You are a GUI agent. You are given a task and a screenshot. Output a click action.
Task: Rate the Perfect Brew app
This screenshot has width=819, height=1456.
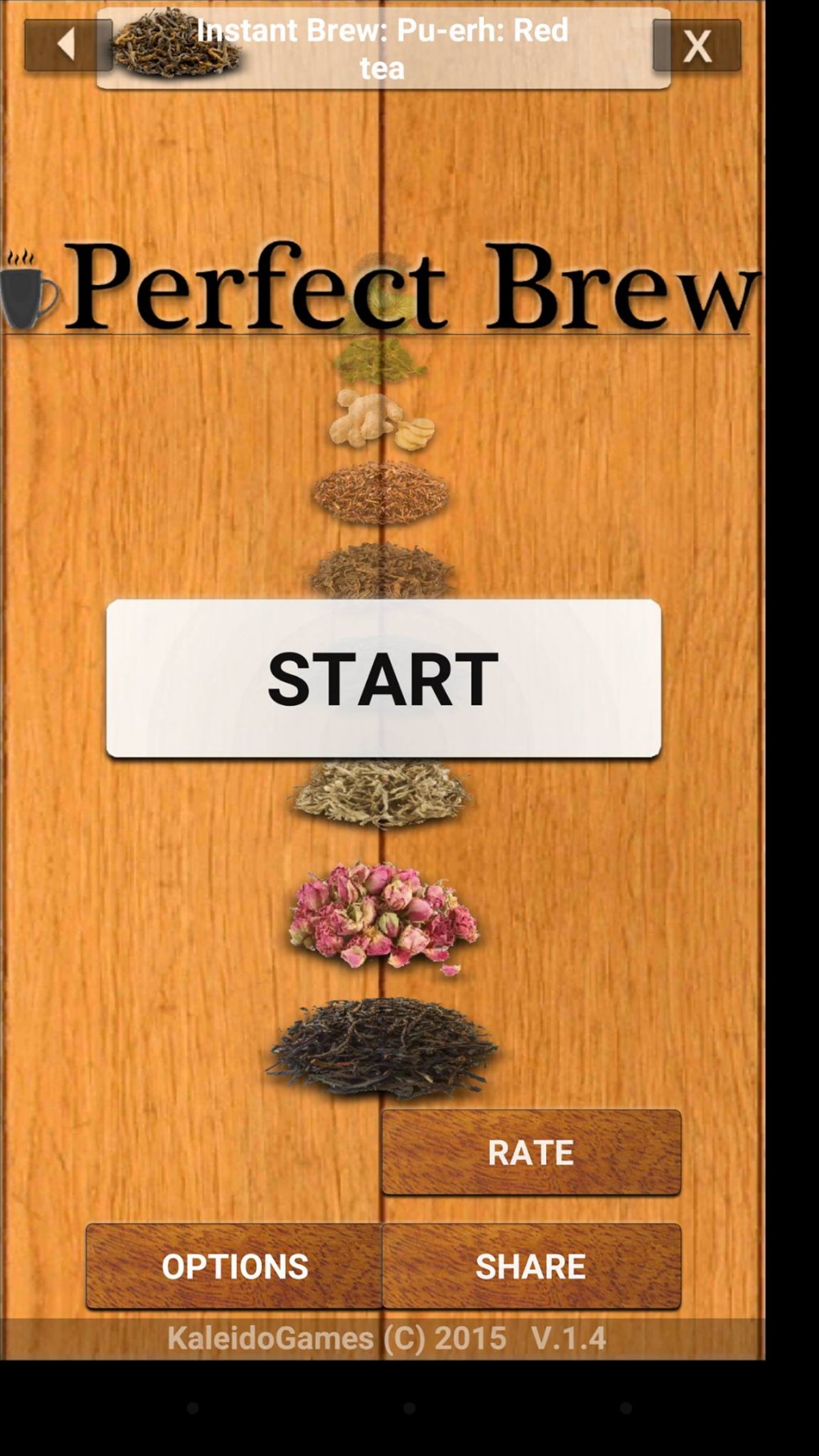pos(531,1152)
